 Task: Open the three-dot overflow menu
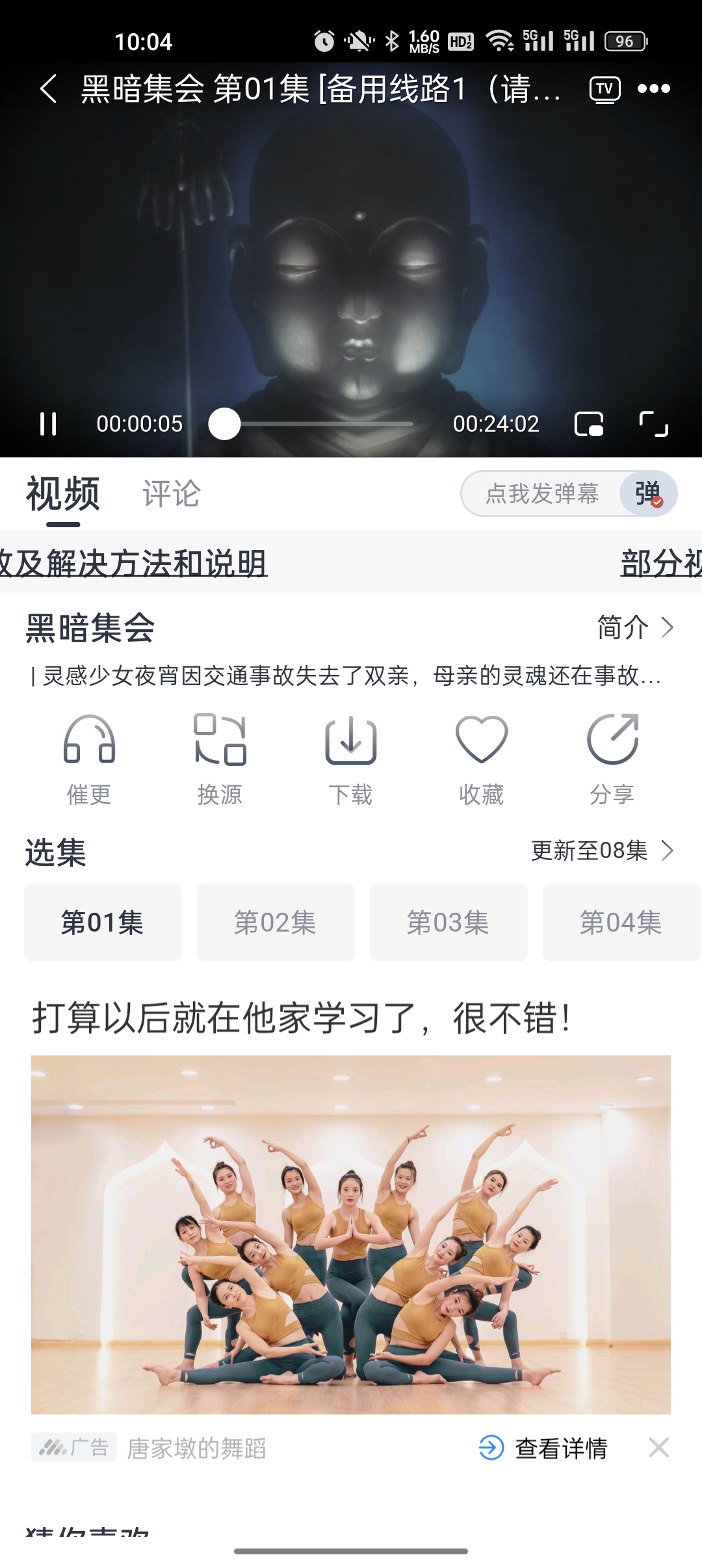coord(654,89)
